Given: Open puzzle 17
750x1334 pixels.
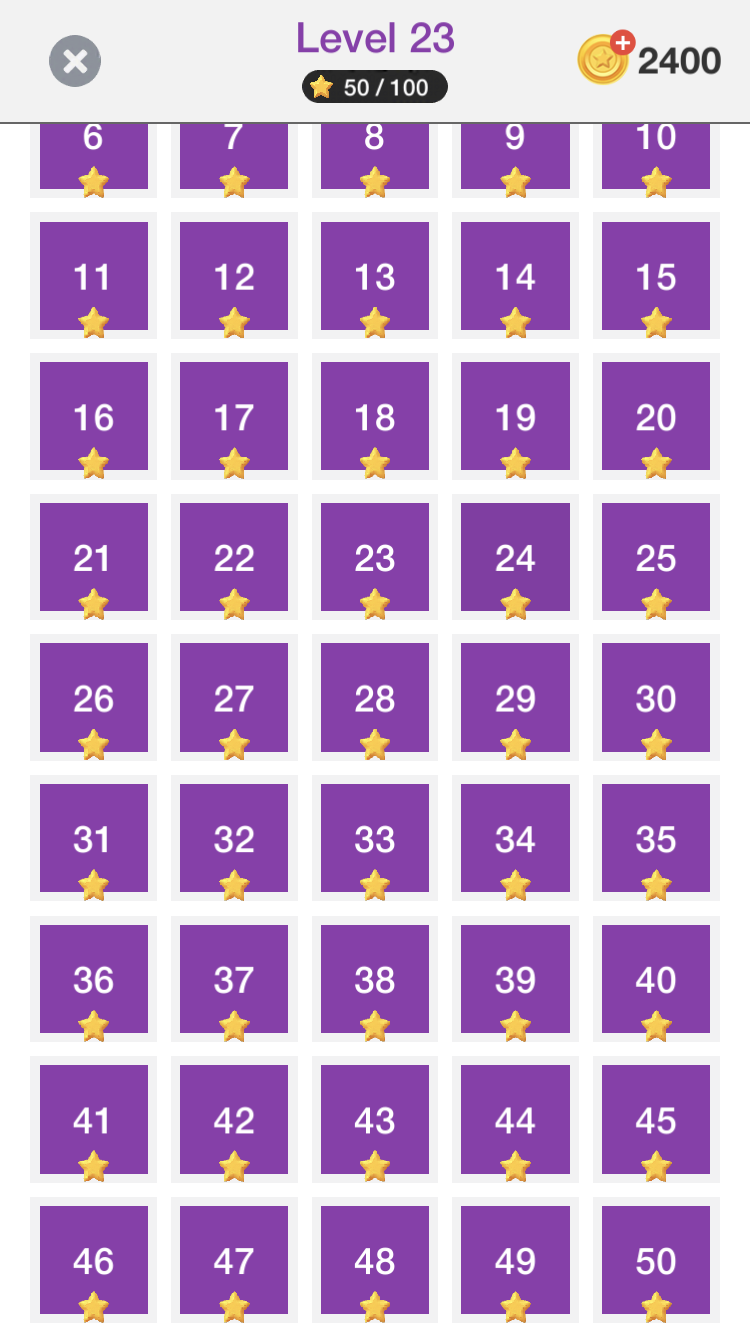Looking at the screenshot, I should [x=234, y=416].
